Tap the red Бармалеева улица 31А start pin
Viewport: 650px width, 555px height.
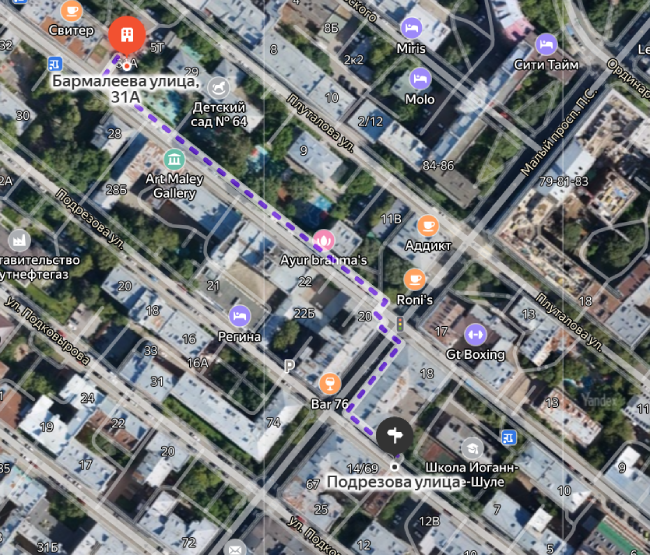point(126,38)
